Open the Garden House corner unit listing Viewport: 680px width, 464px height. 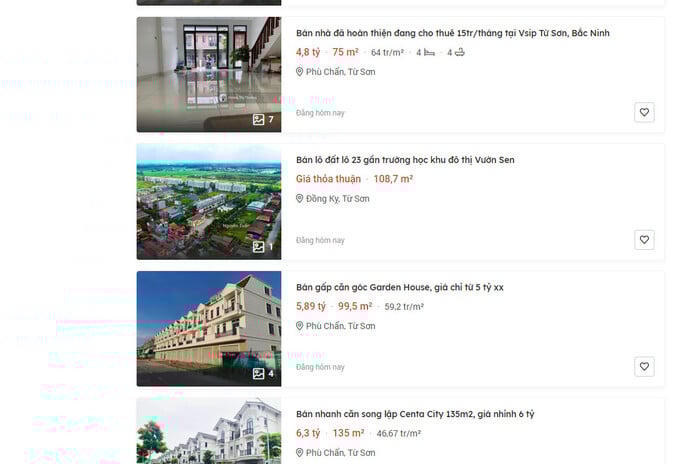pyautogui.click(x=399, y=287)
